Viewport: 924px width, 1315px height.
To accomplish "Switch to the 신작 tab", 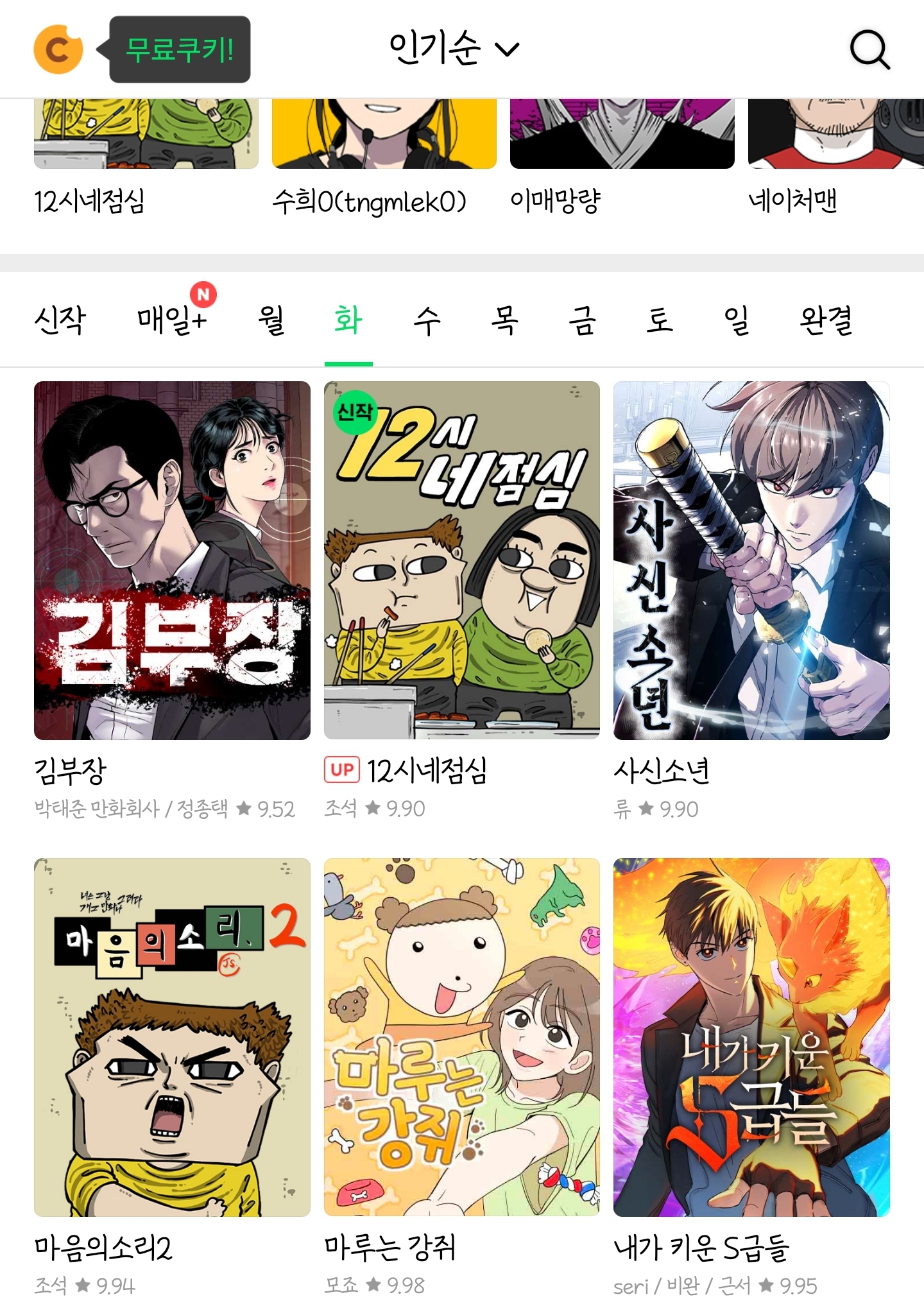I will 60,320.
